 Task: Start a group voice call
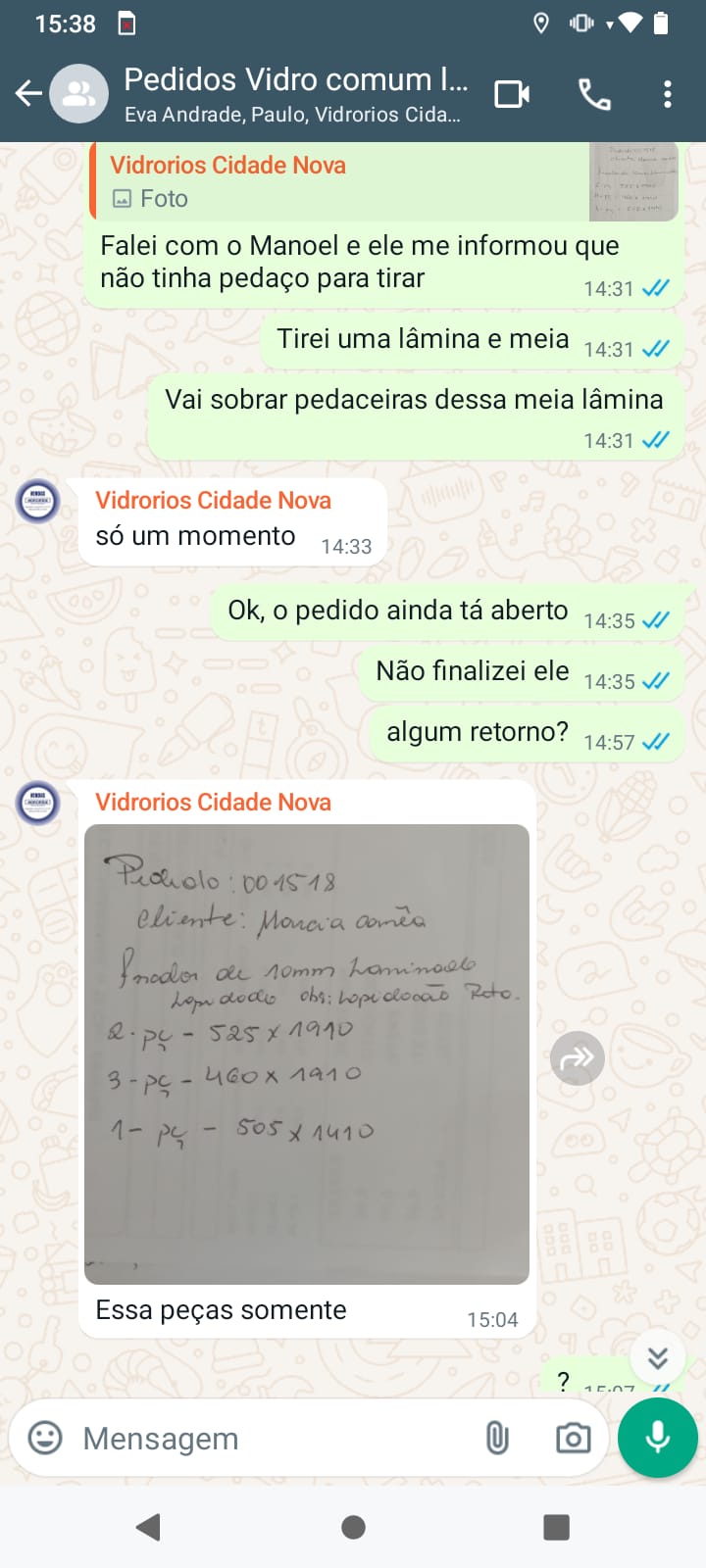594,94
